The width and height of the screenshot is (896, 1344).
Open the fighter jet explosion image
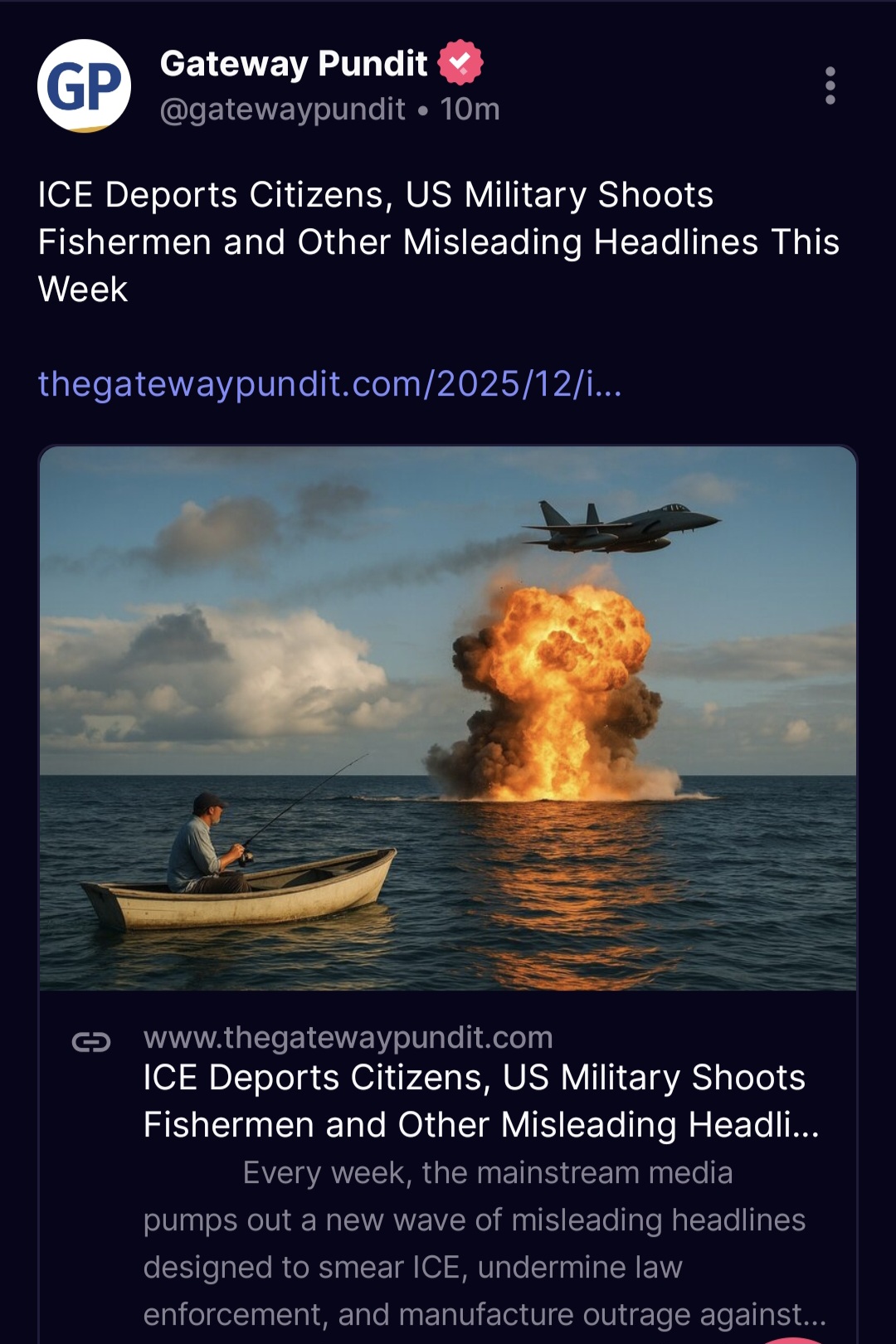pos(448,722)
